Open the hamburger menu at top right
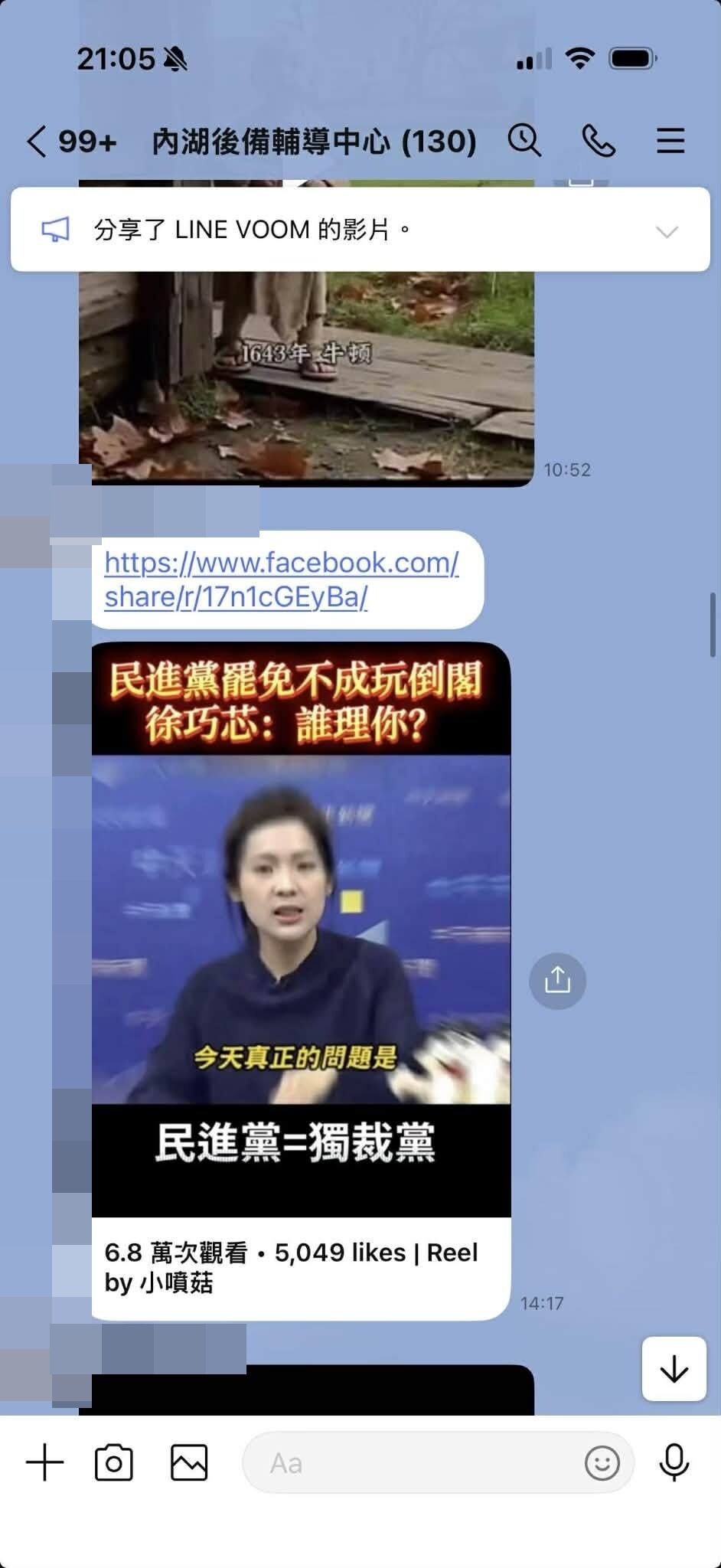721x1568 pixels. [670, 140]
